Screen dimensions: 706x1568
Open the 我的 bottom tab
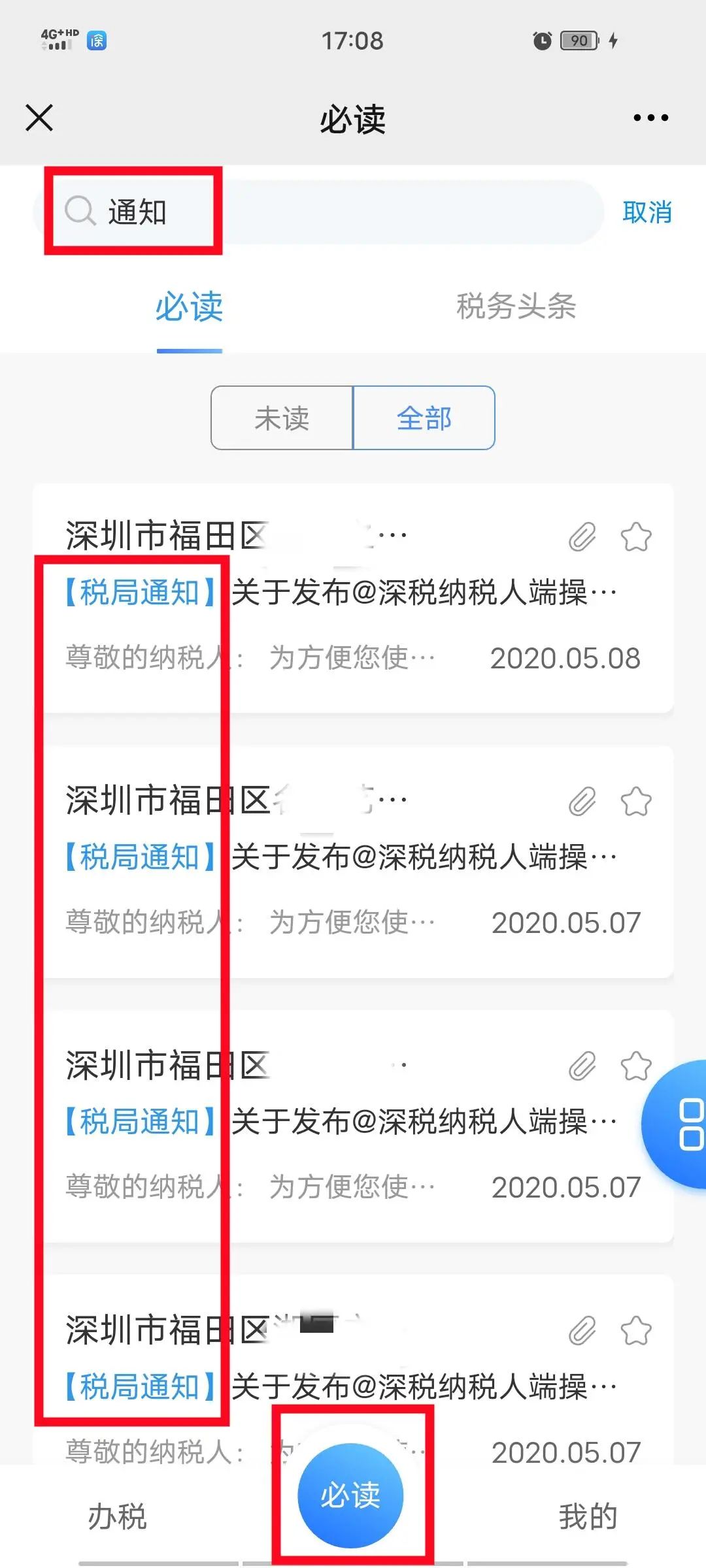(x=588, y=1516)
